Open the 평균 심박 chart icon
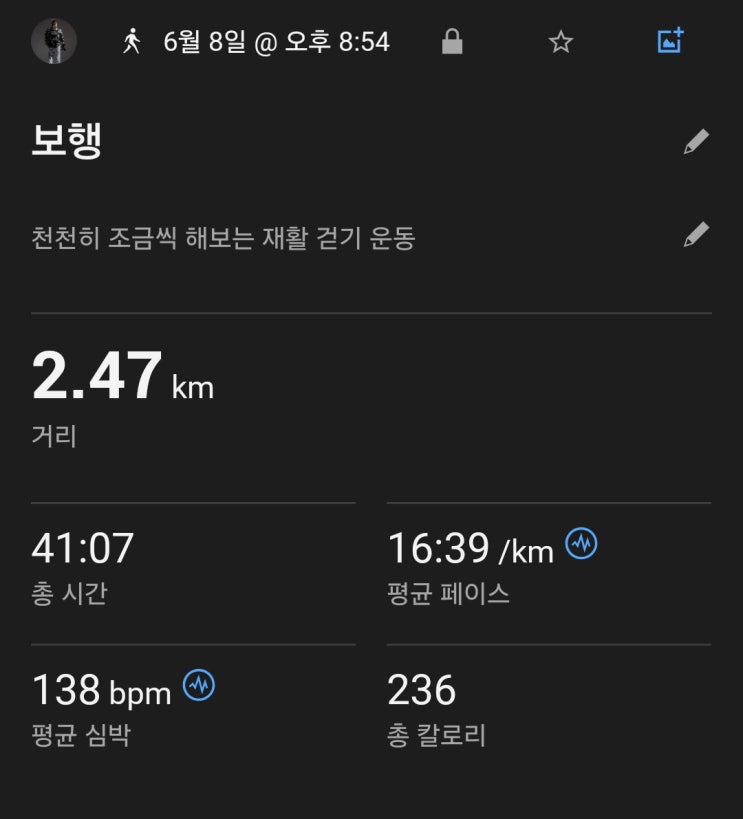 (199, 686)
